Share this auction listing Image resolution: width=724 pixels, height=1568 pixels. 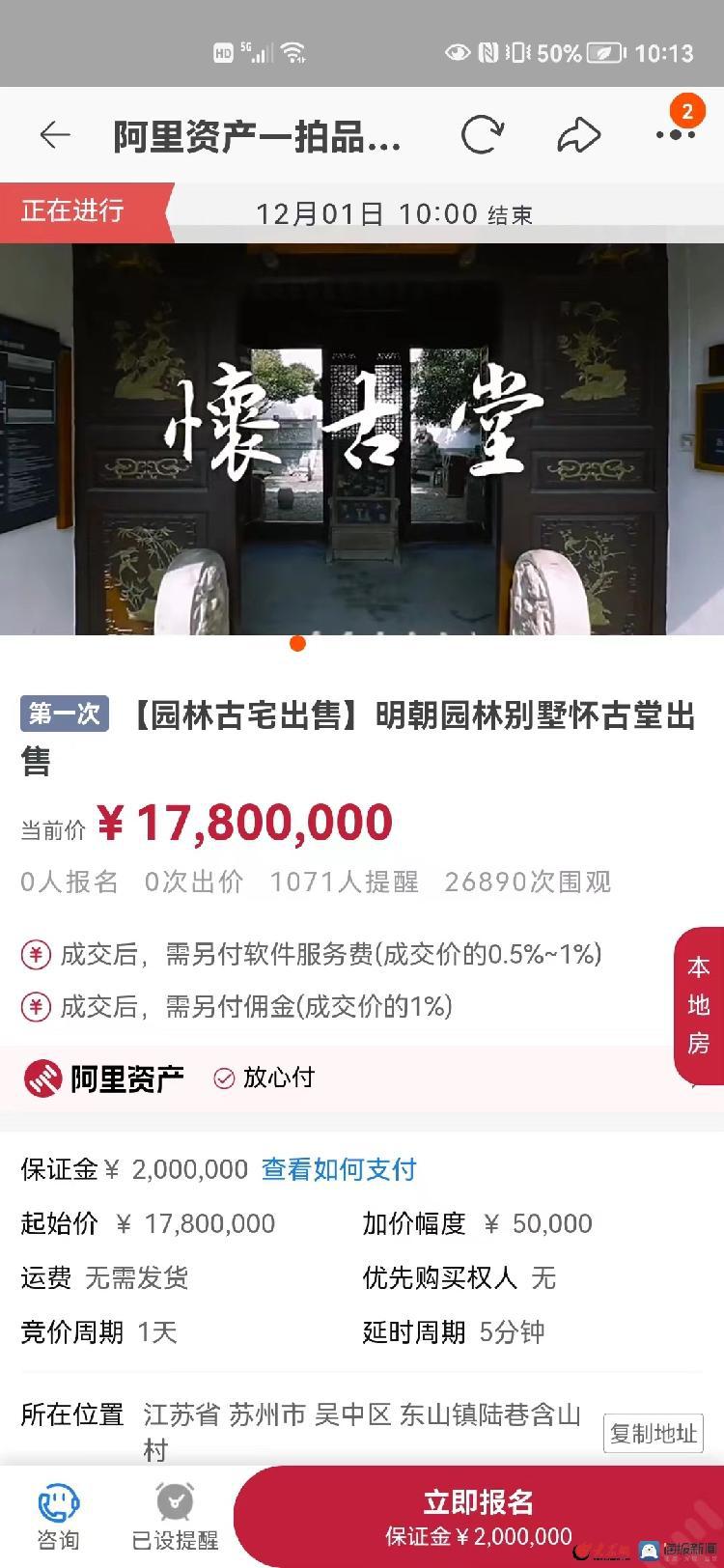coord(579,135)
